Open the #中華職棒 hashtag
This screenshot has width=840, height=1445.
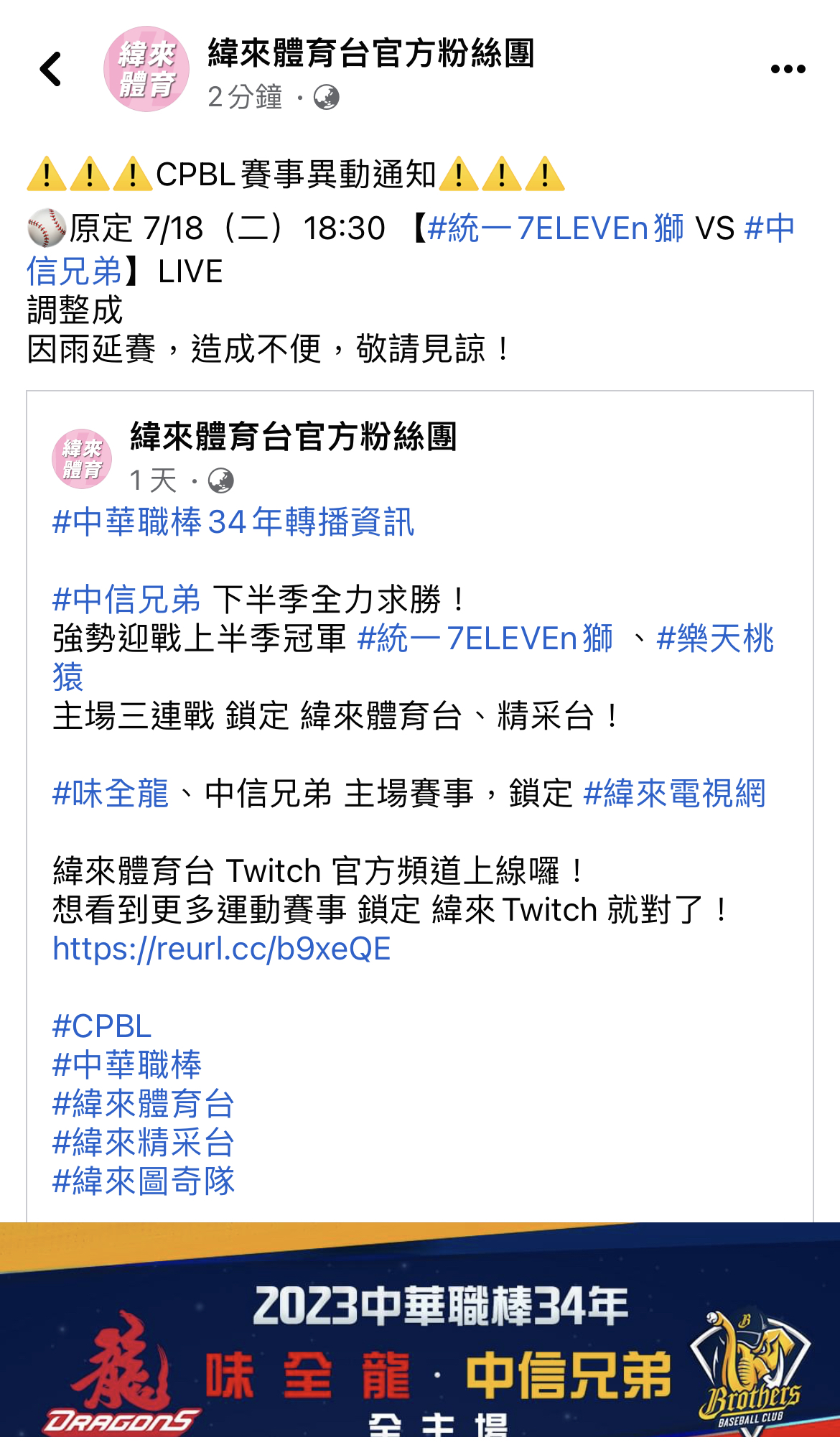pyautogui.click(x=127, y=1065)
